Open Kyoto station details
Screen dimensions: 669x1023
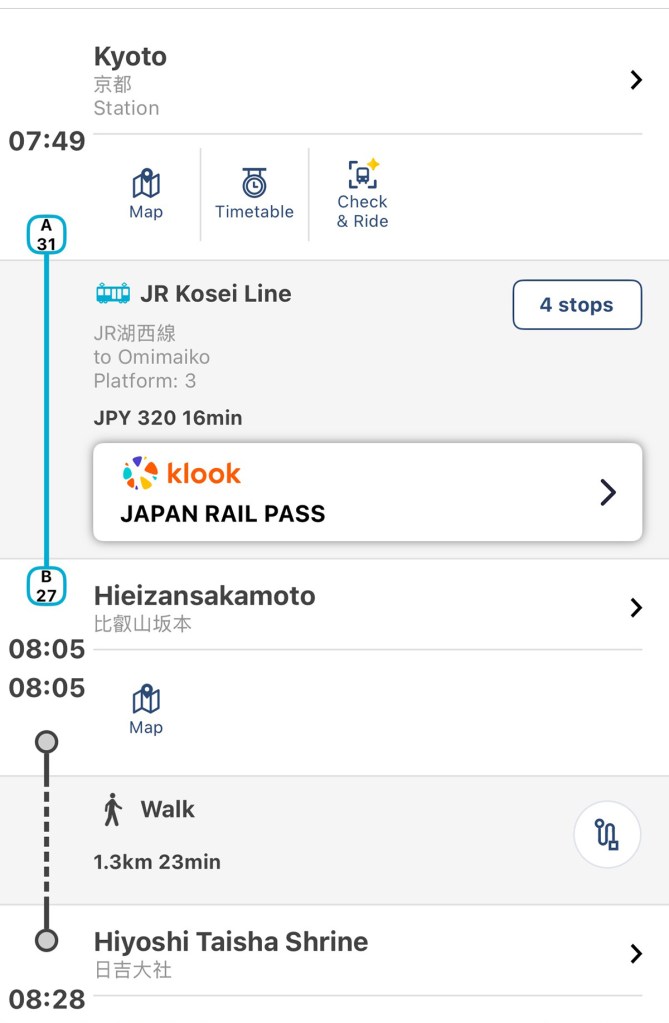click(636, 81)
